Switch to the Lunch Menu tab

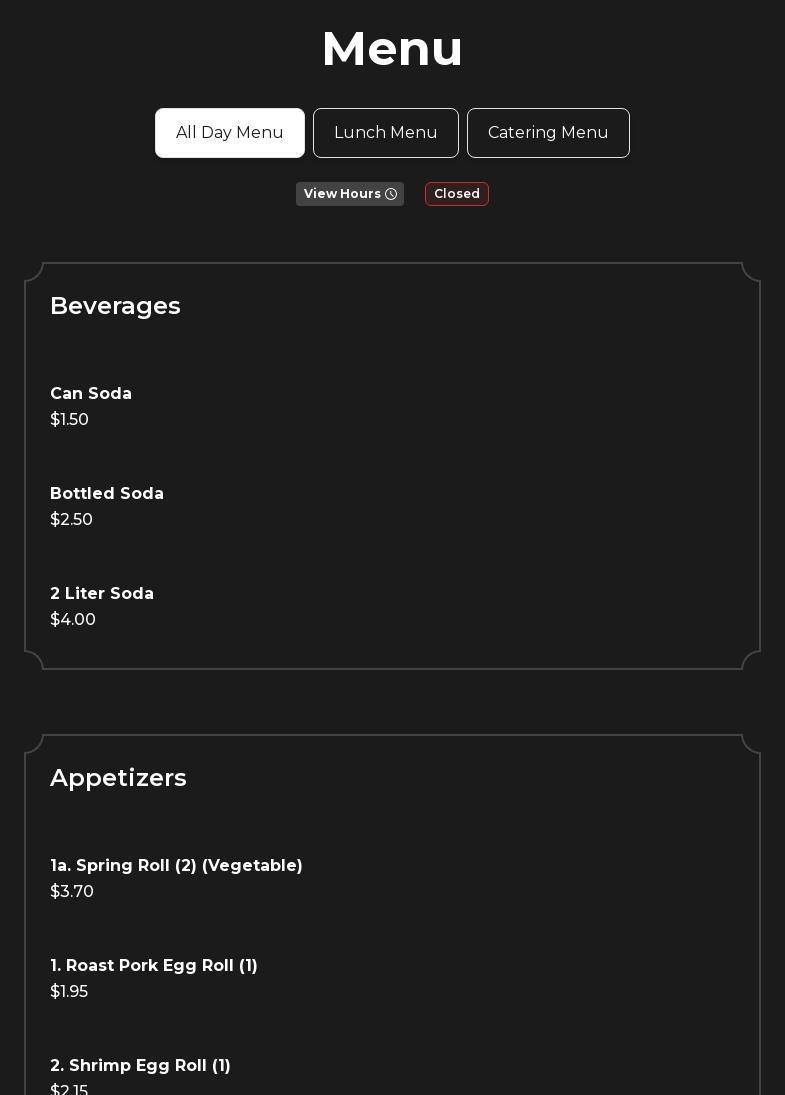pos(385,133)
